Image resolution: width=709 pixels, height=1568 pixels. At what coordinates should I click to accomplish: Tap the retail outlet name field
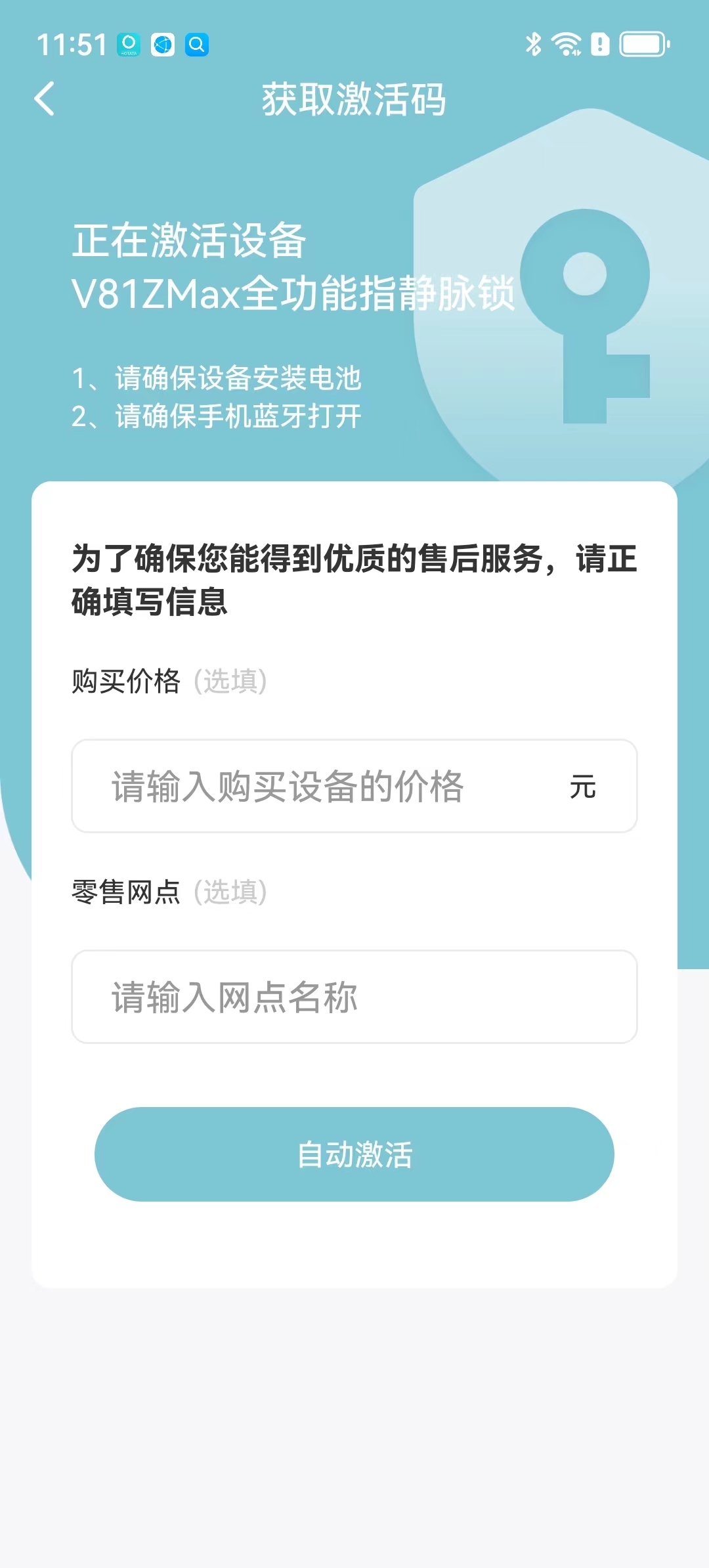click(x=354, y=997)
